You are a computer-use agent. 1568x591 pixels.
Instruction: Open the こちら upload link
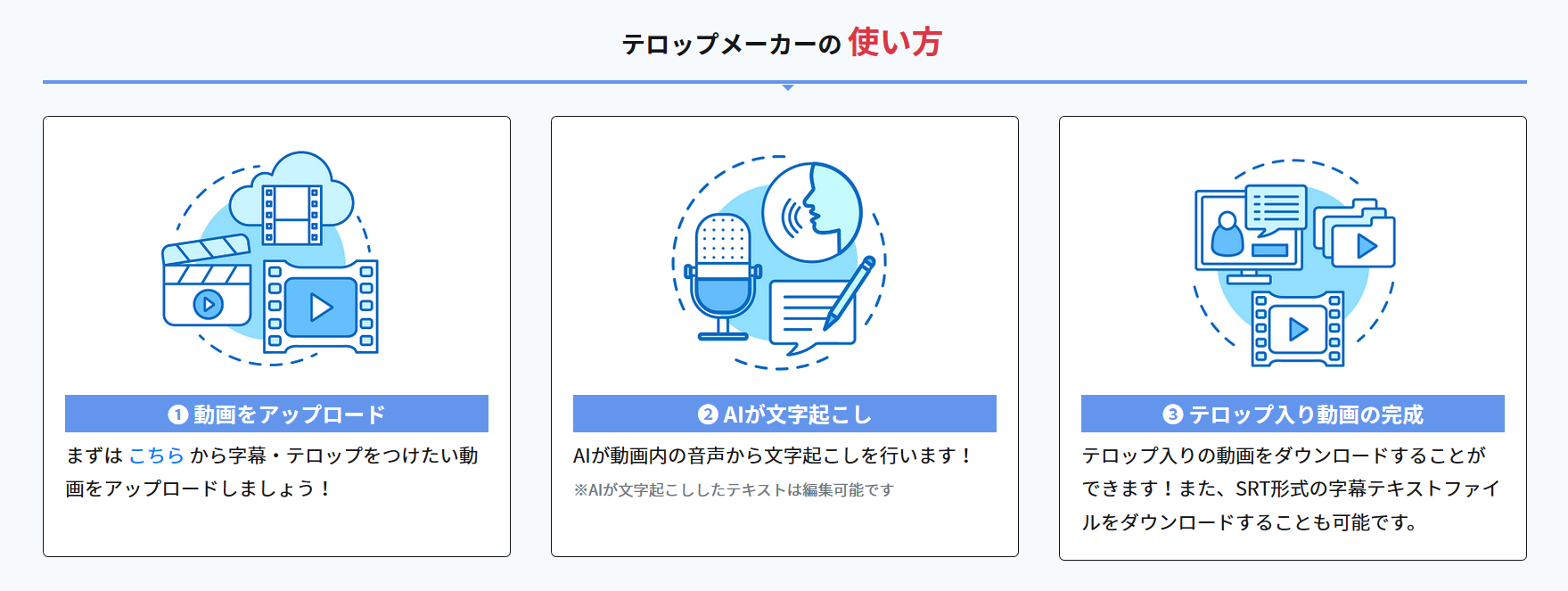(156, 456)
